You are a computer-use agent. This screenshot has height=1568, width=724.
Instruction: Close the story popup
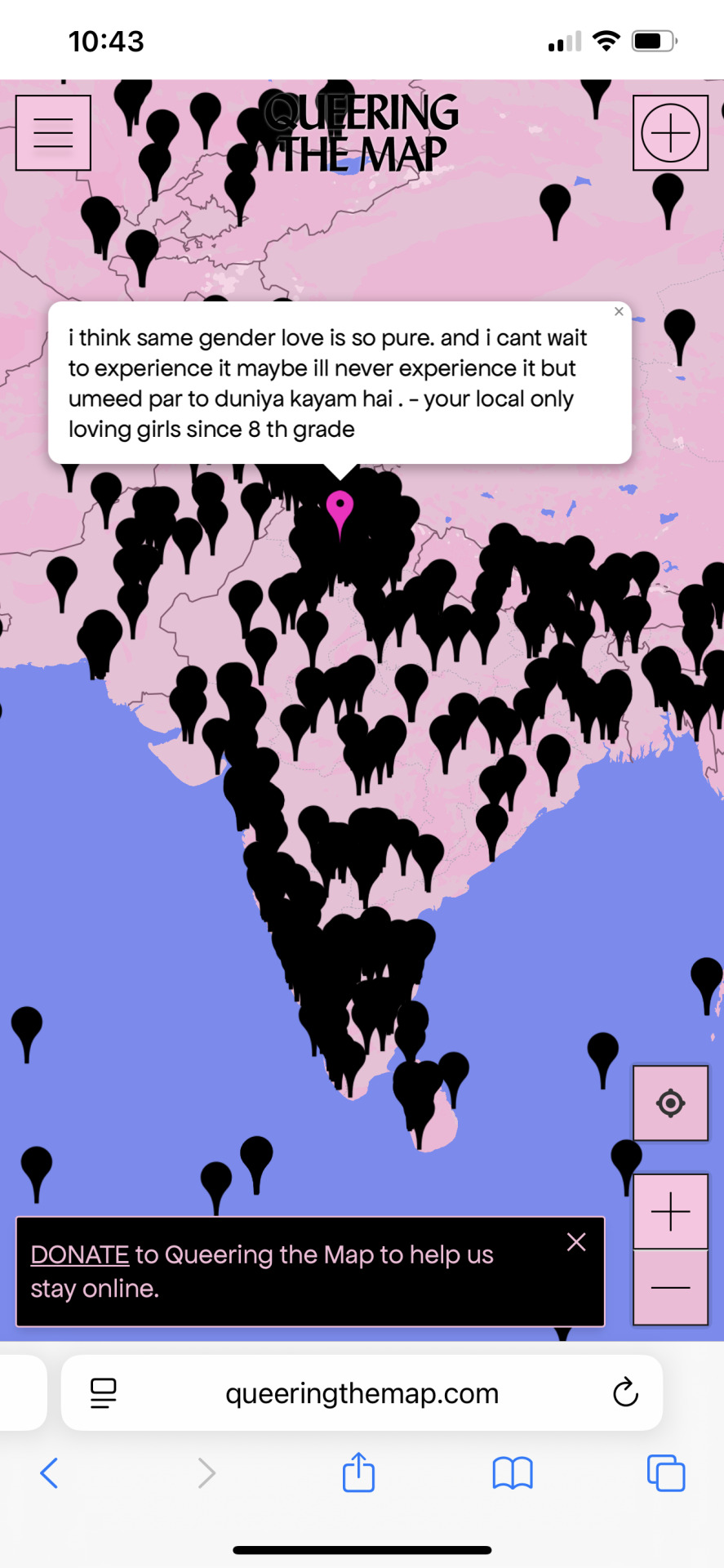[x=619, y=312]
